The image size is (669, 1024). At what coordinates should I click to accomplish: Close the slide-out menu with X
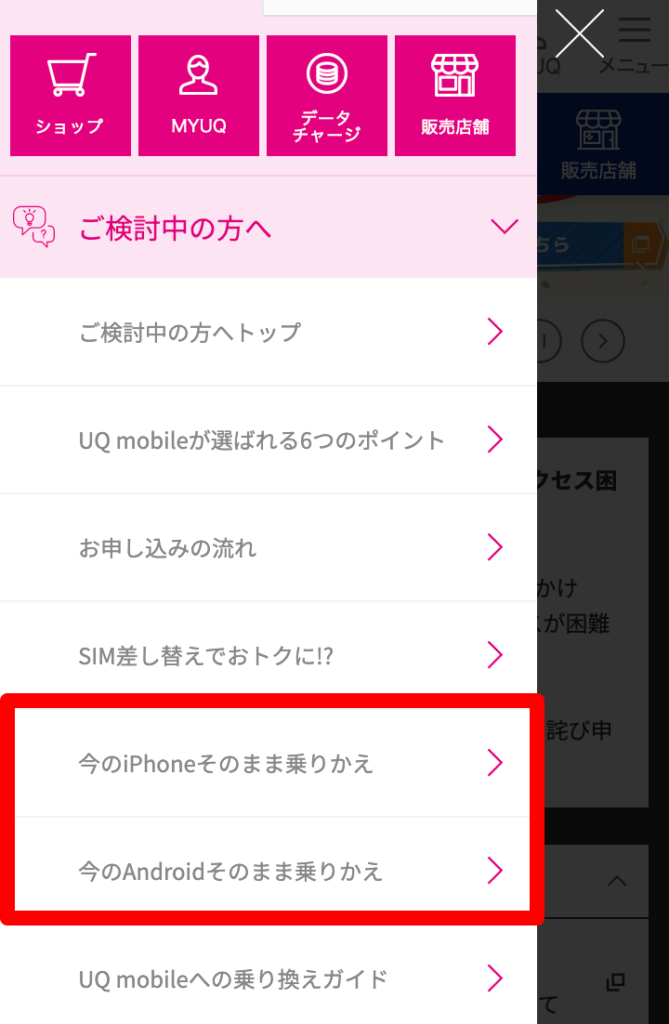coord(579,33)
